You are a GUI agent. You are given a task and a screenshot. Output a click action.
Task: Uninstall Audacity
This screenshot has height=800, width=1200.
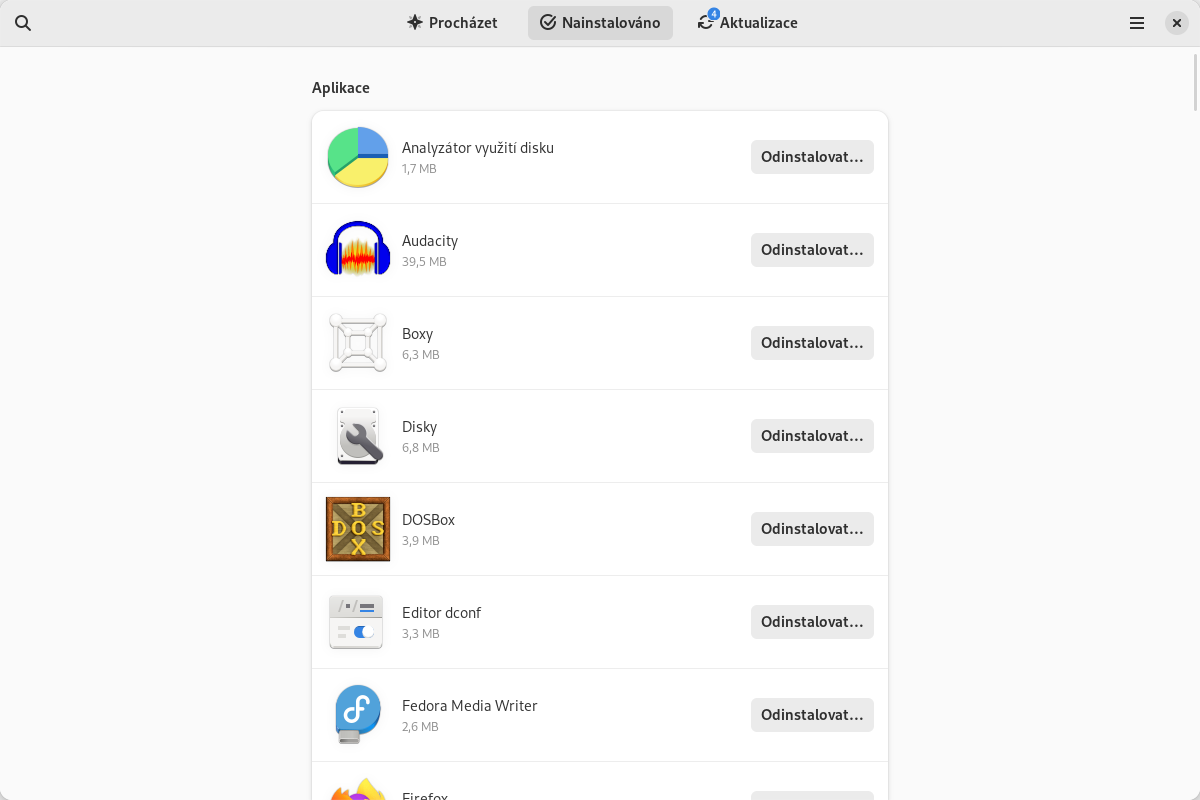point(812,250)
